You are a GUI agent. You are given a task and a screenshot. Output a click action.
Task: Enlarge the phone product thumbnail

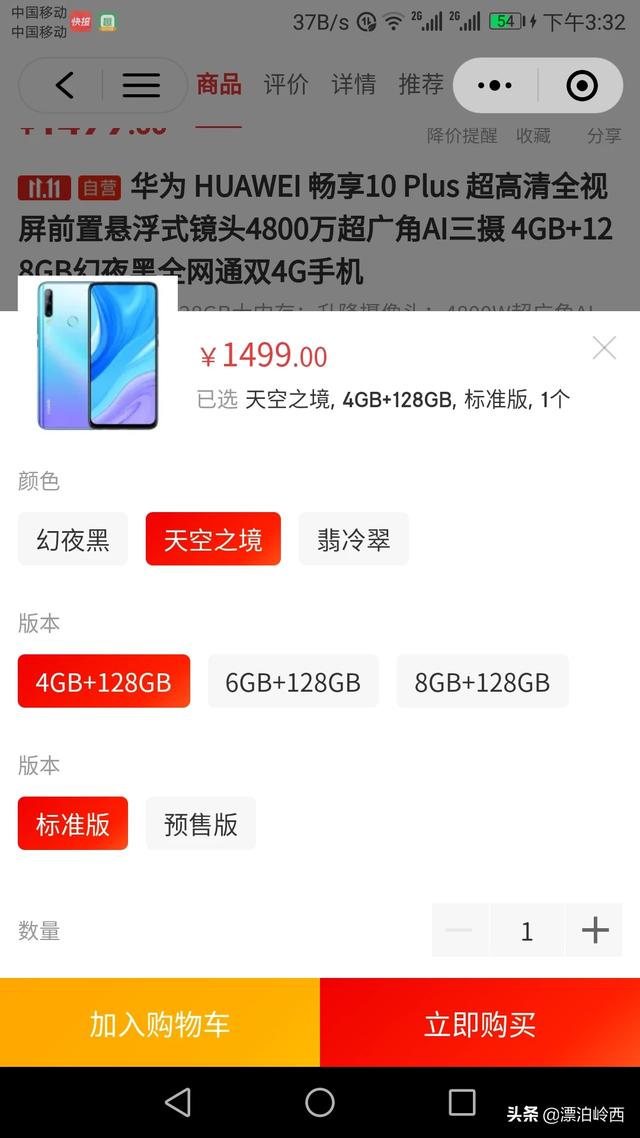point(98,356)
